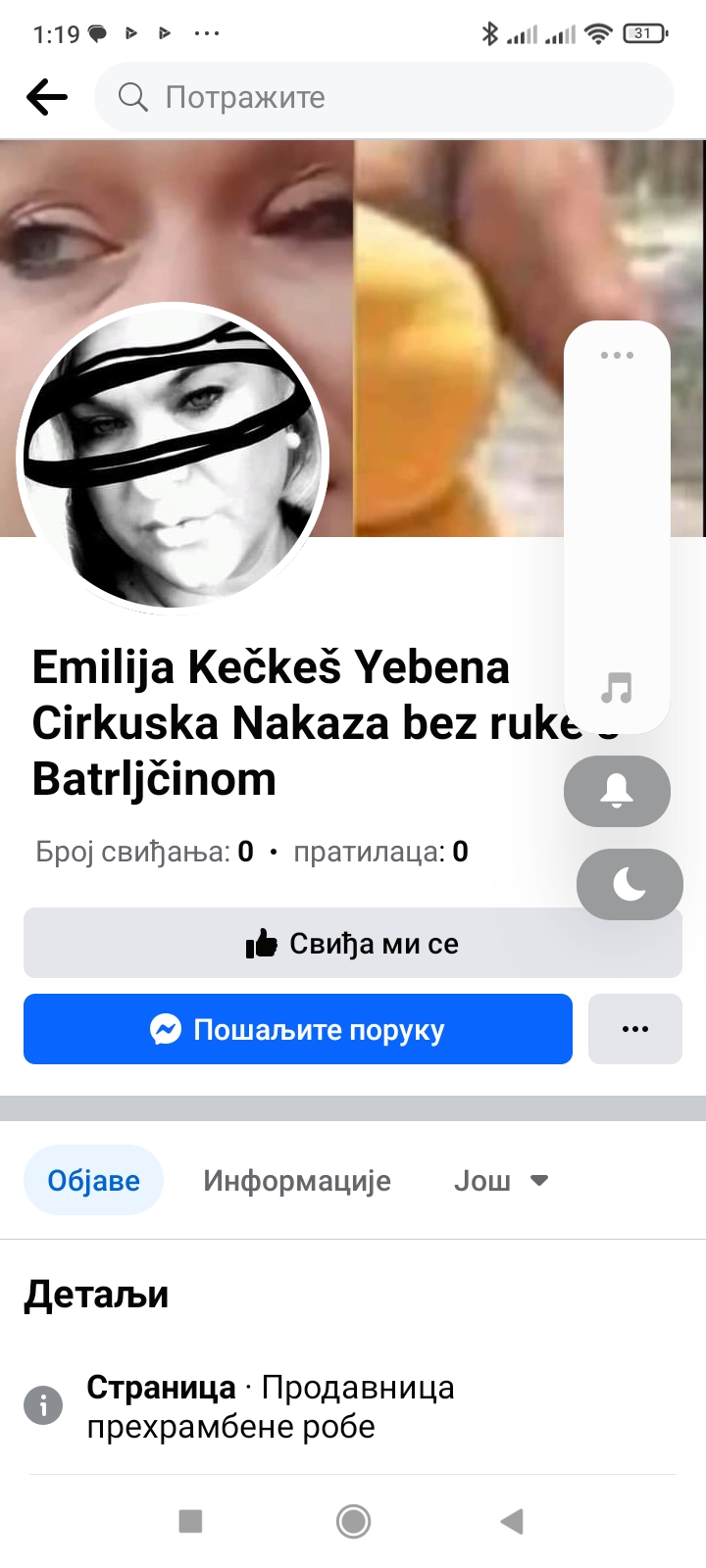Open the search magnifier icon
The image size is (706, 1568).
(x=133, y=97)
